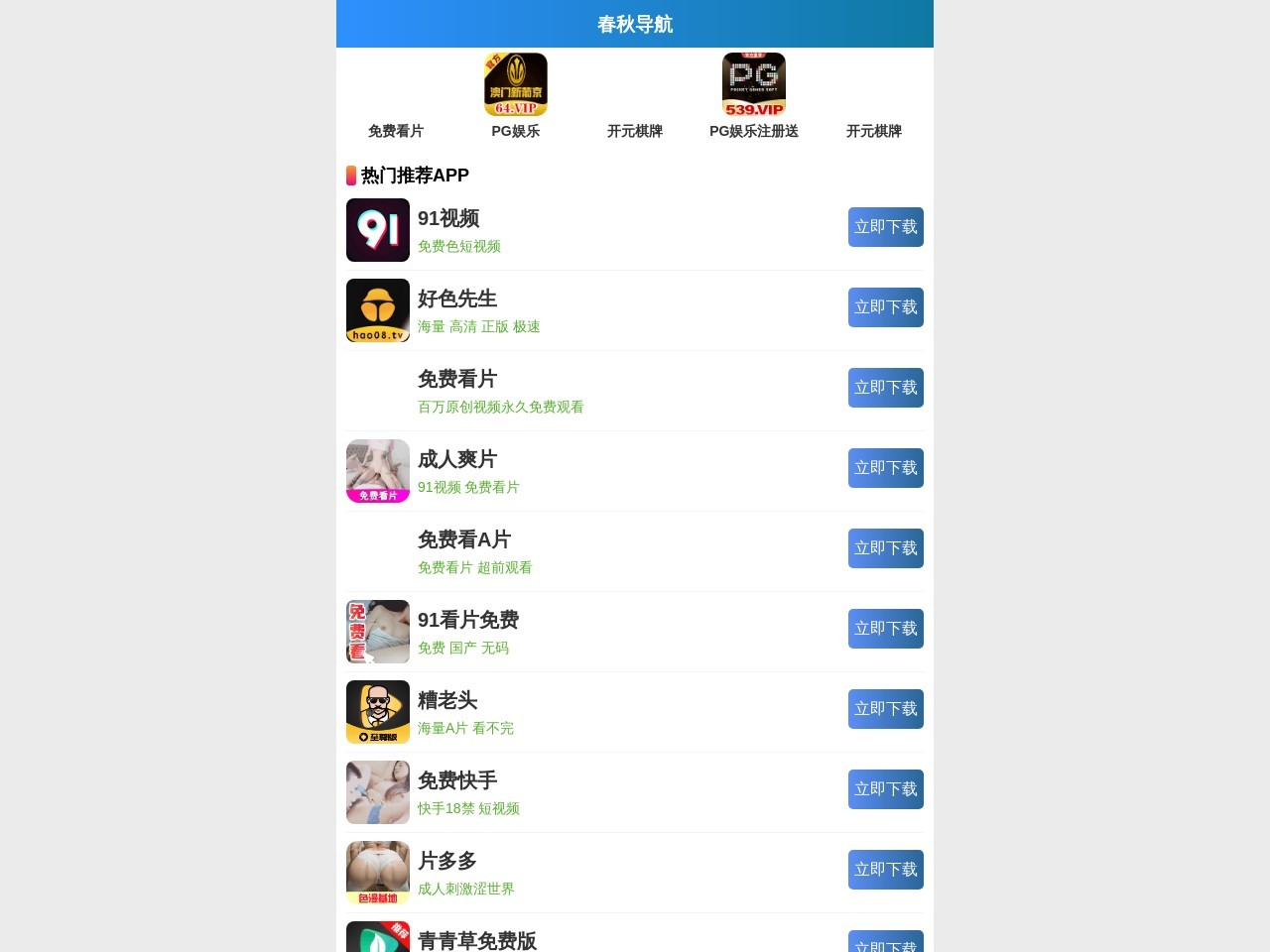Screen dimensions: 1270x952
Task: Tap 立即下载 for 91视频
Action: click(885, 227)
